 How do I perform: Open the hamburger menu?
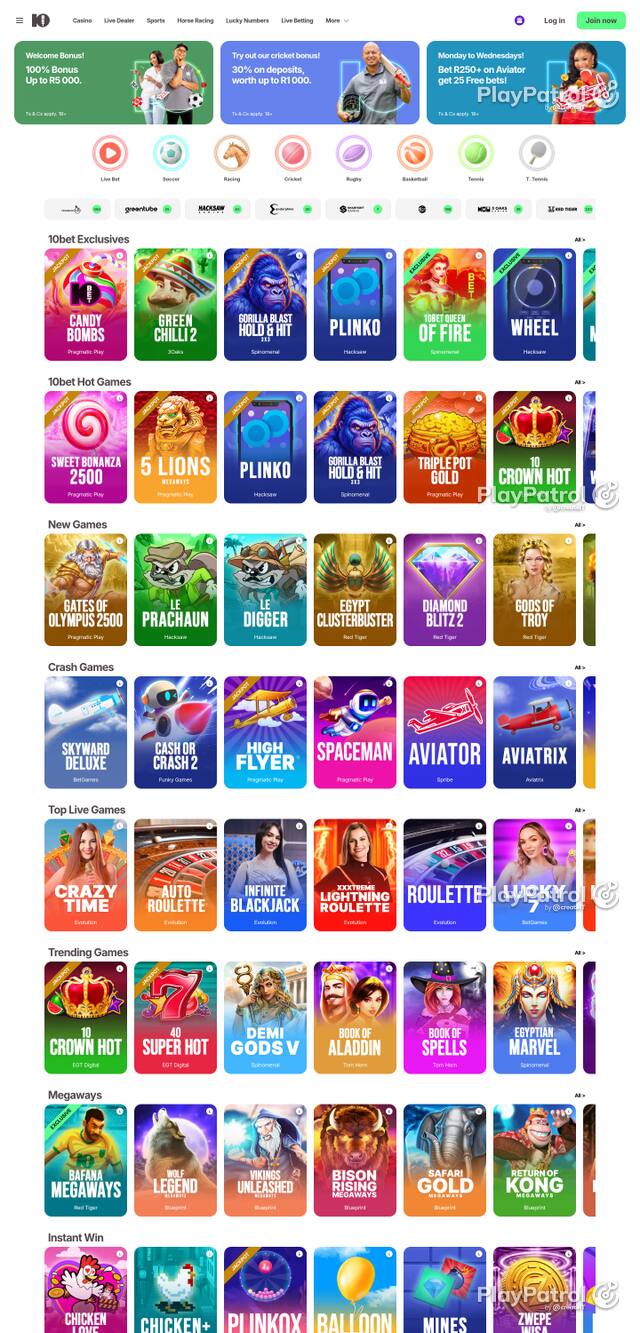click(x=19, y=20)
